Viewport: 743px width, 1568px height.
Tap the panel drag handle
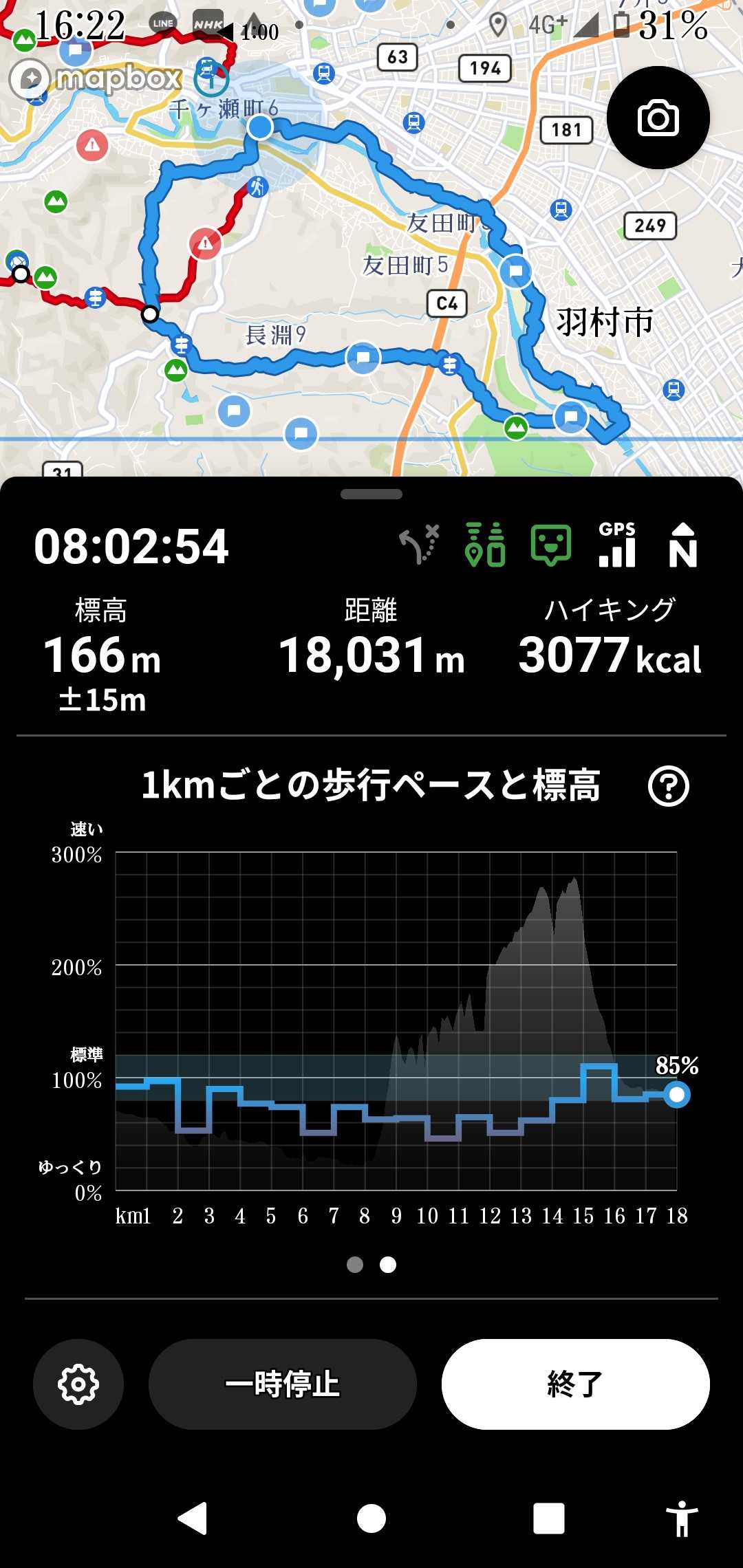click(x=371, y=494)
